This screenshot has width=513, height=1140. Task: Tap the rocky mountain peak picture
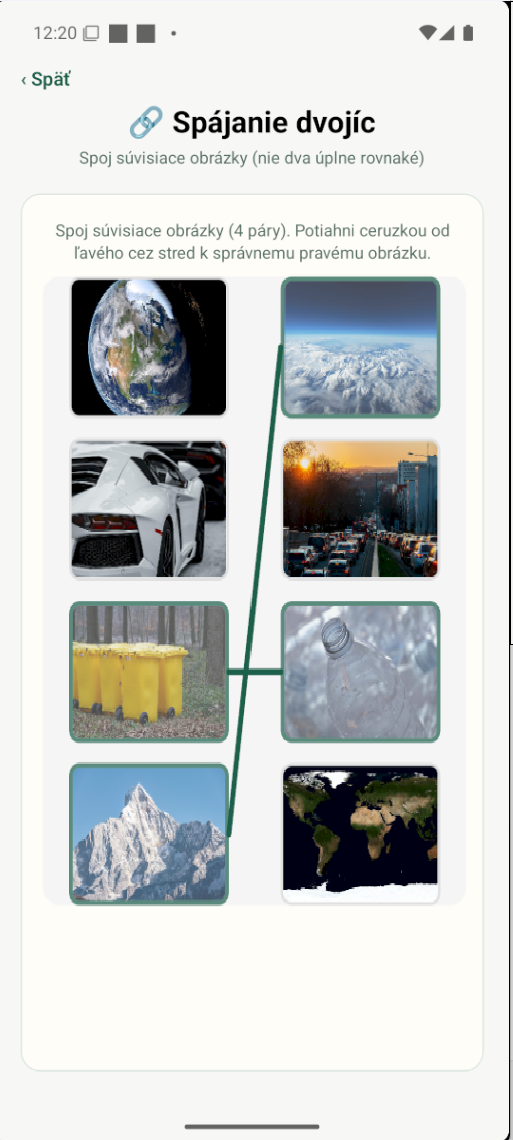coord(149,834)
